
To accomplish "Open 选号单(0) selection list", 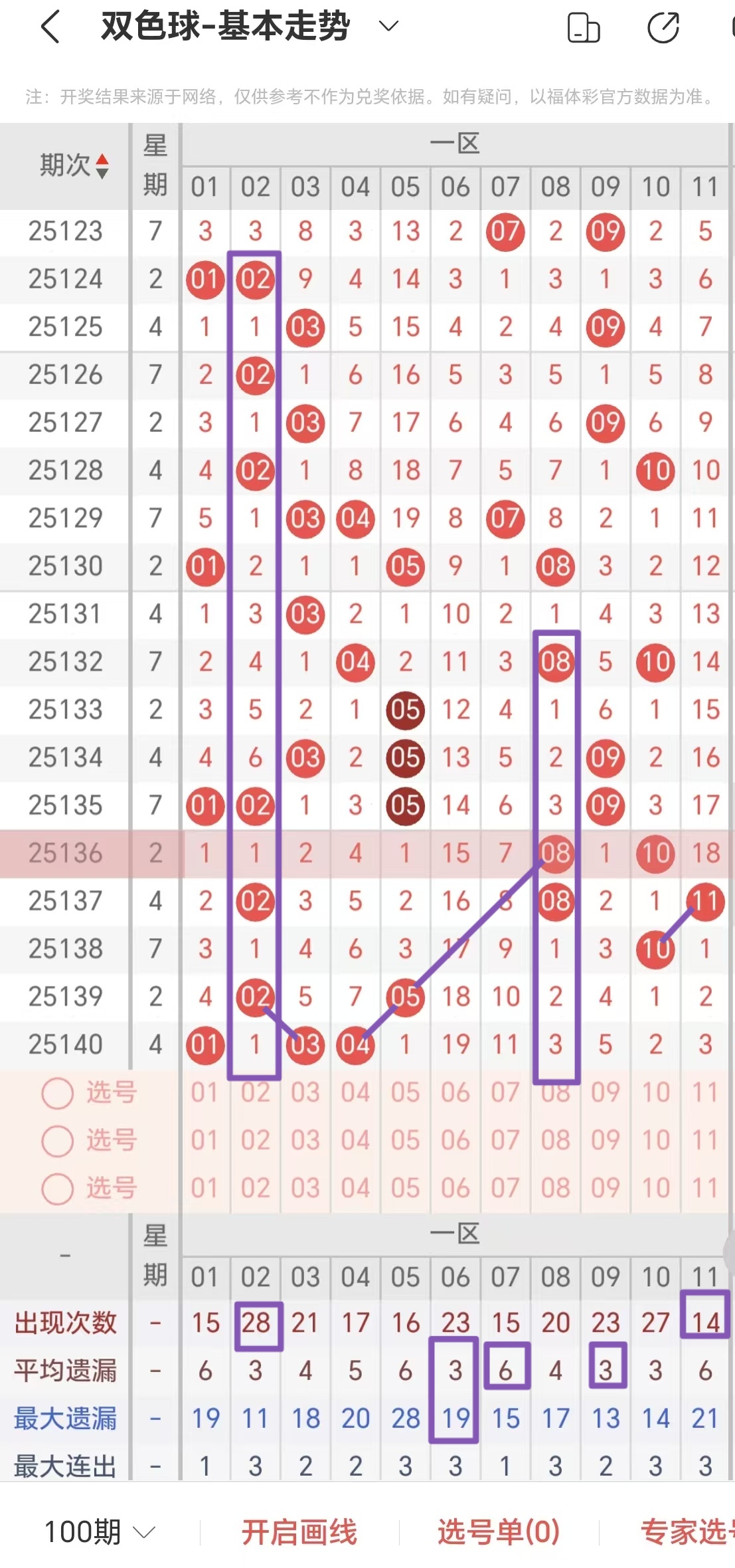I will [x=498, y=1531].
